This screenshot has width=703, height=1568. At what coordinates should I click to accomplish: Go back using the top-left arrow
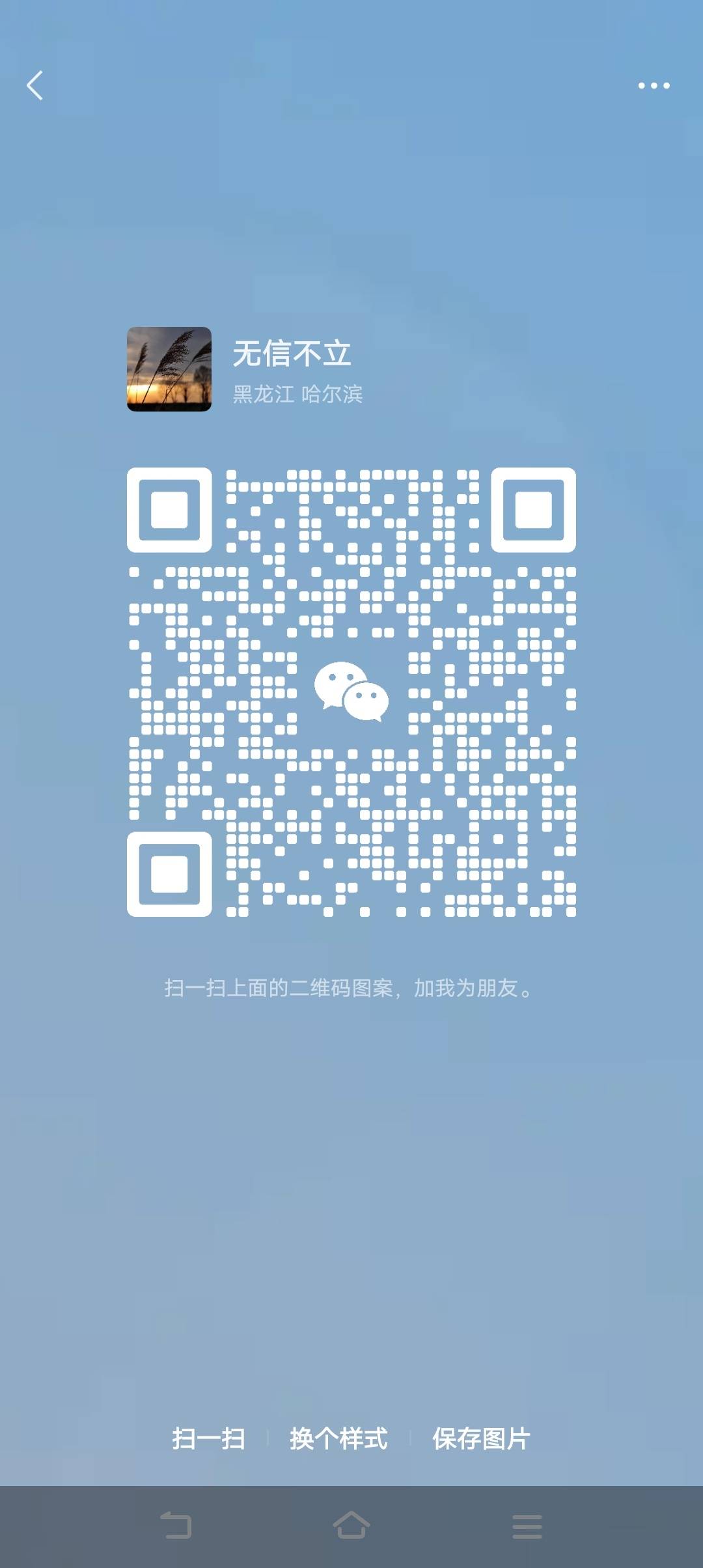tap(35, 85)
